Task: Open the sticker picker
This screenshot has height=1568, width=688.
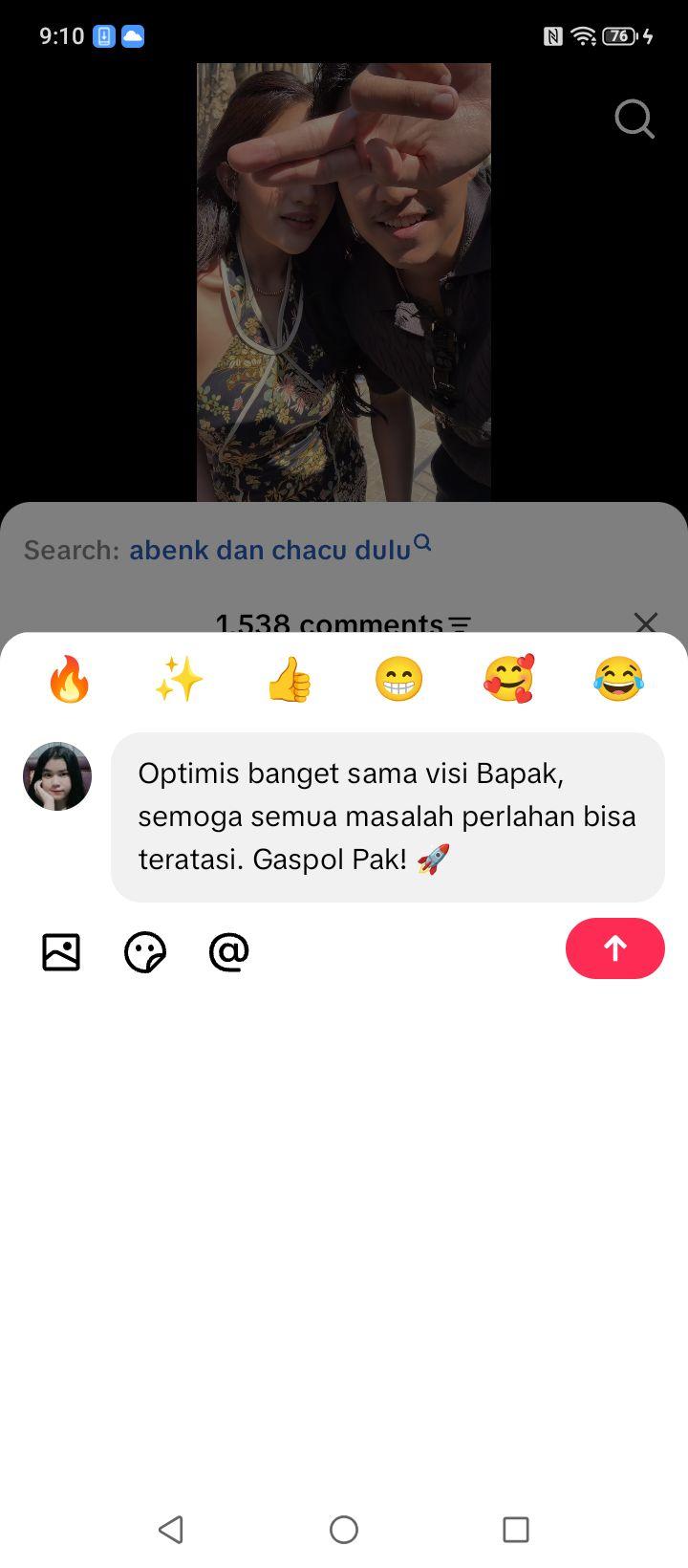Action: coord(145,952)
